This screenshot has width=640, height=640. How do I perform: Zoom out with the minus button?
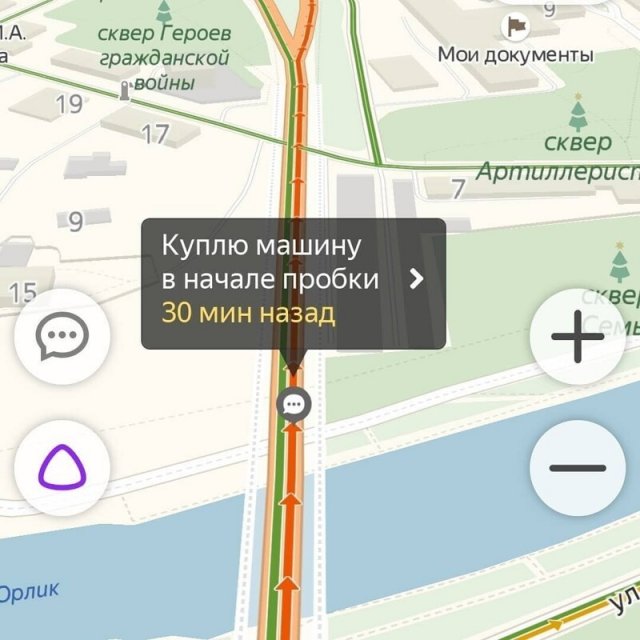coord(578,468)
